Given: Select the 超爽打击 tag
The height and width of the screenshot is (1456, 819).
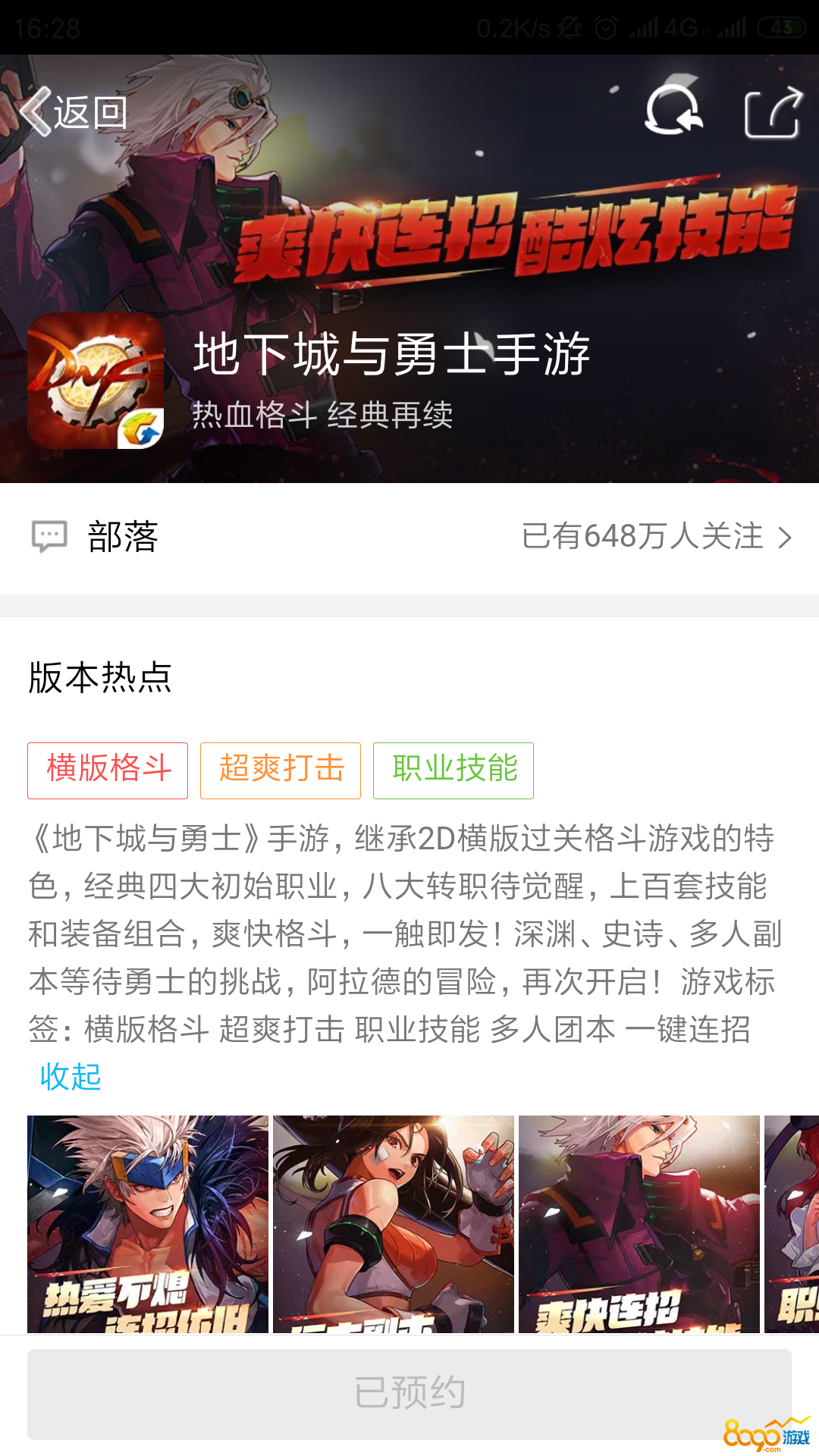Looking at the screenshot, I should pyautogui.click(x=281, y=770).
